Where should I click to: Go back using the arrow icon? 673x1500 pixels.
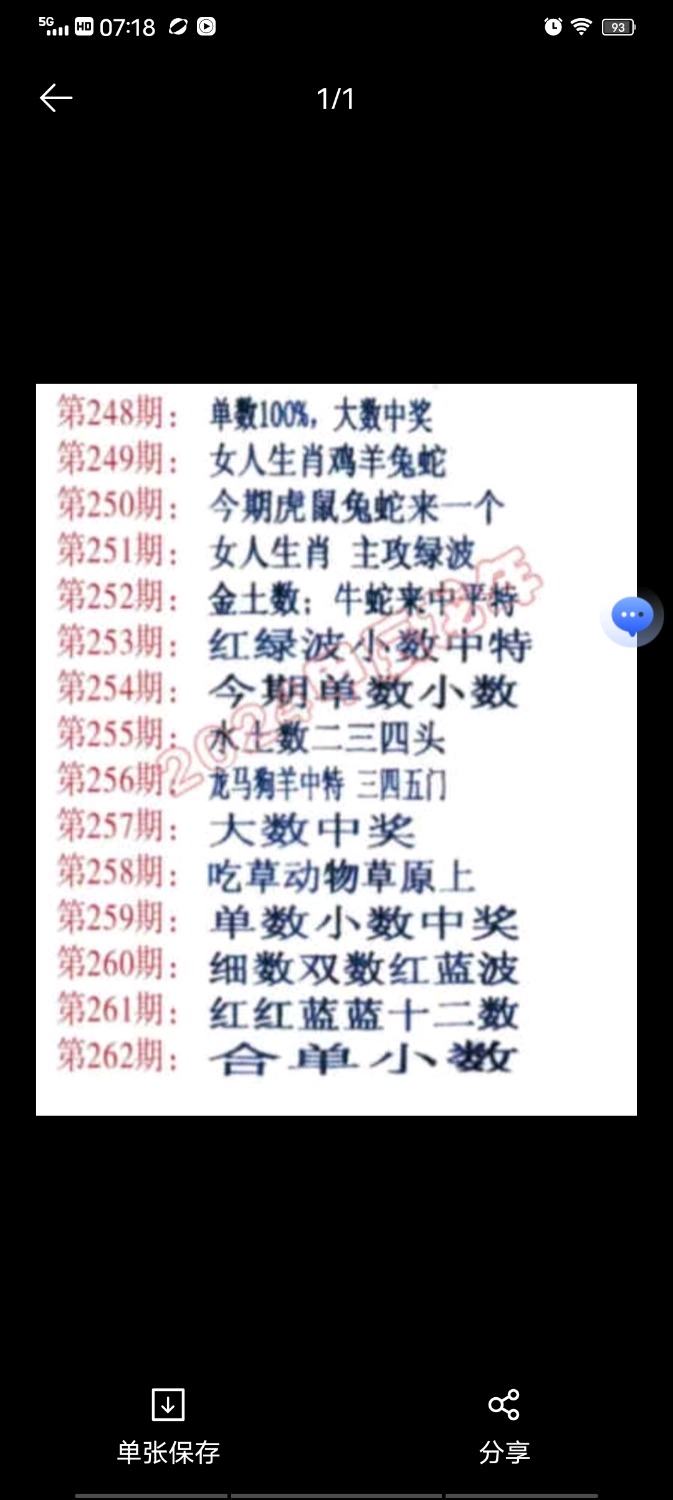pyautogui.click(x=56, y=97)
